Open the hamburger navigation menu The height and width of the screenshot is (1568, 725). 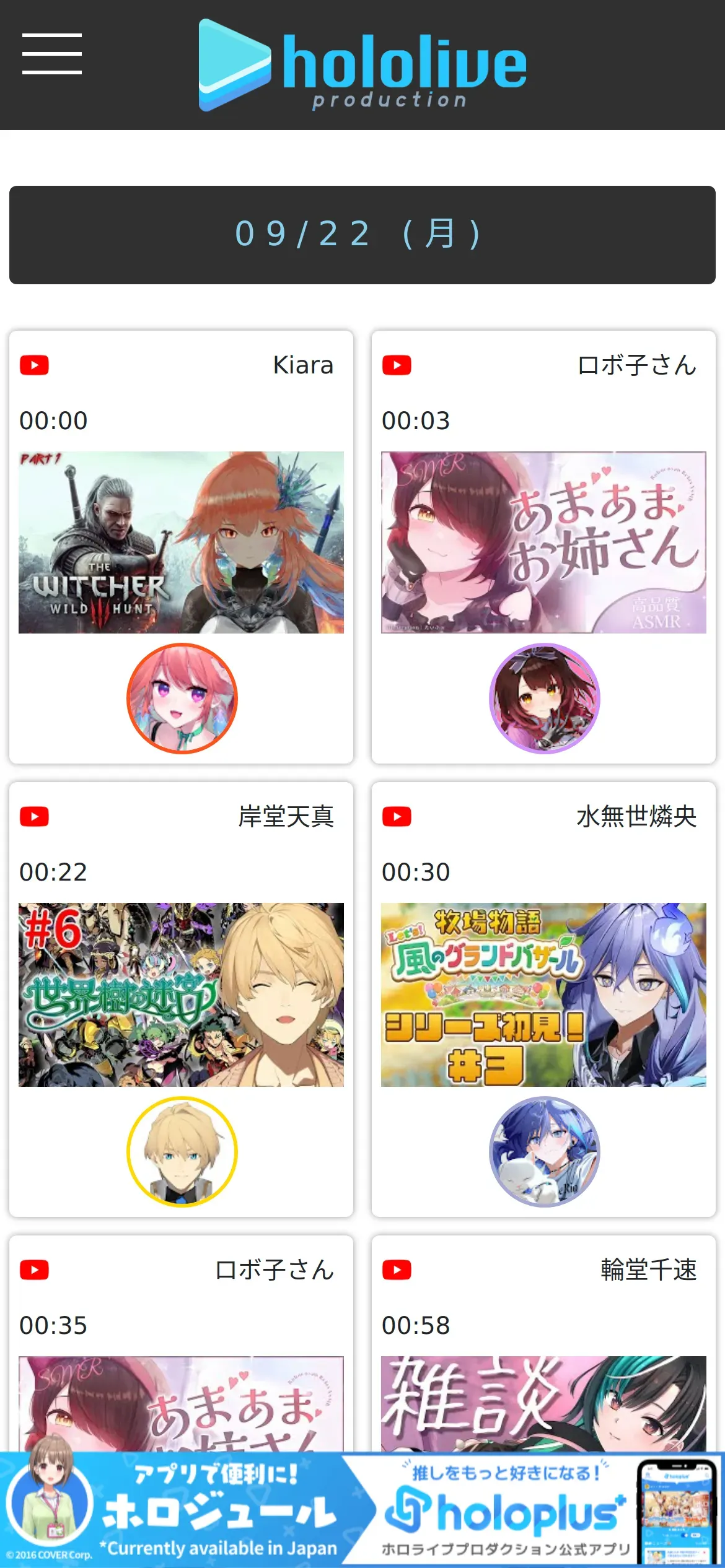tap(52, 54)
